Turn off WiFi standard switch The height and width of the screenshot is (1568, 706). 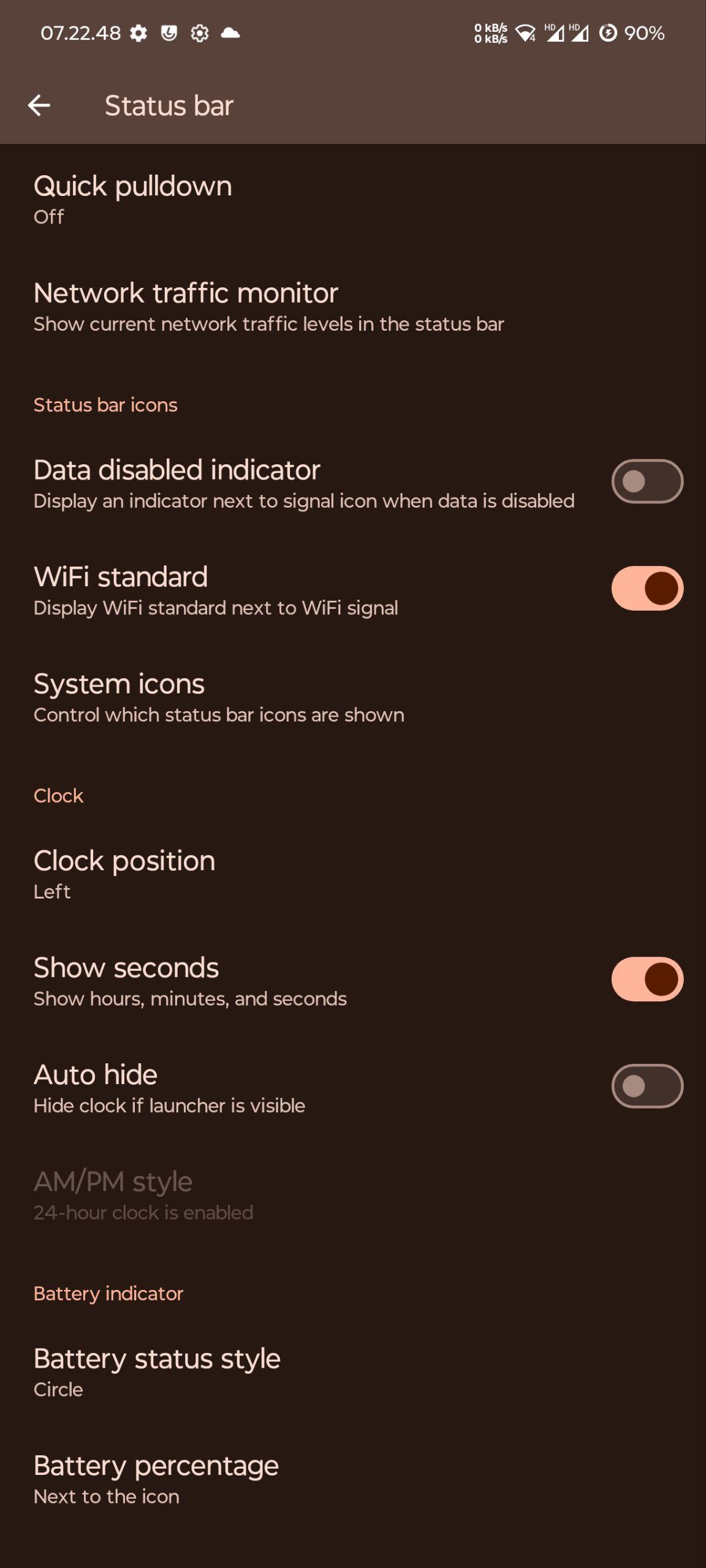(x=647, y=588)
